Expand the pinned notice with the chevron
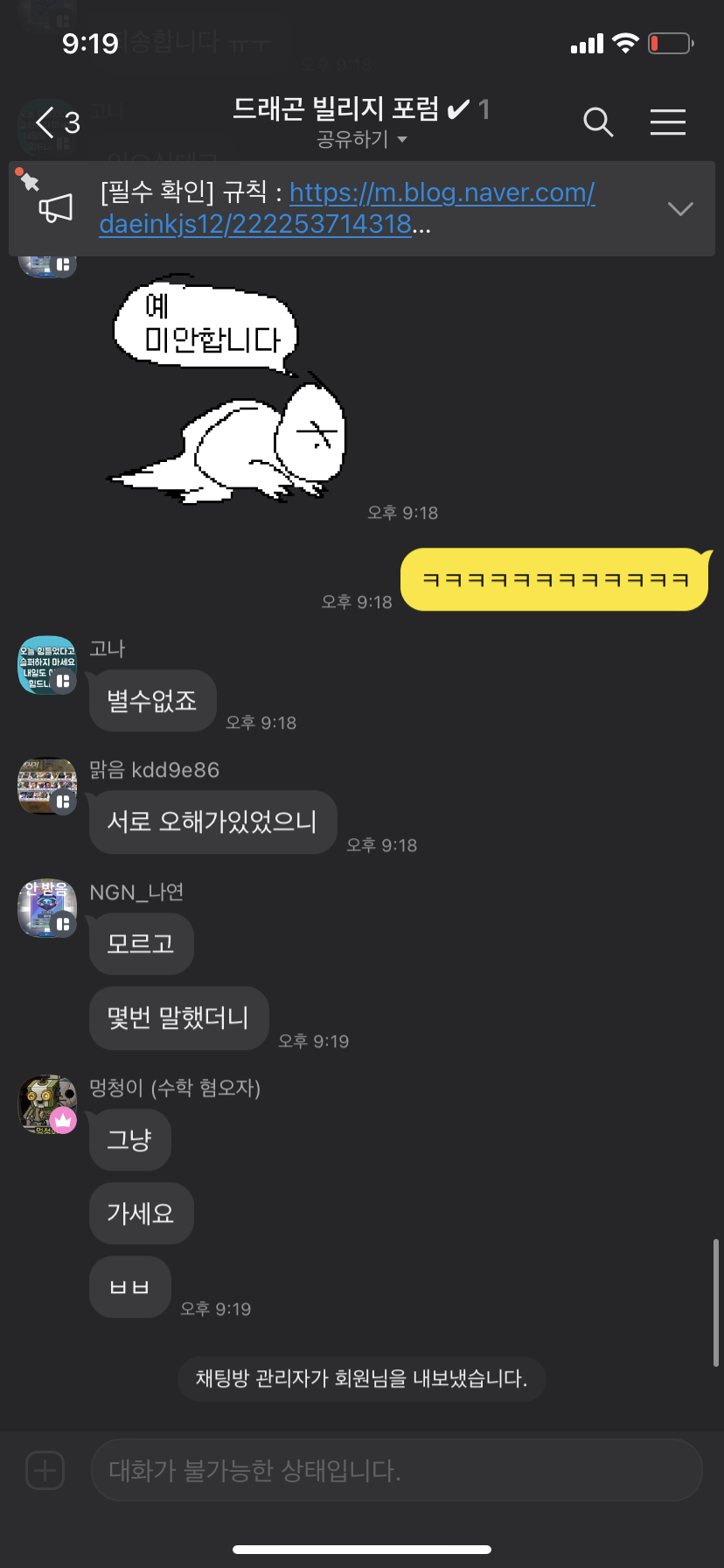The image size is (724, 1568). tap(679, 208)
